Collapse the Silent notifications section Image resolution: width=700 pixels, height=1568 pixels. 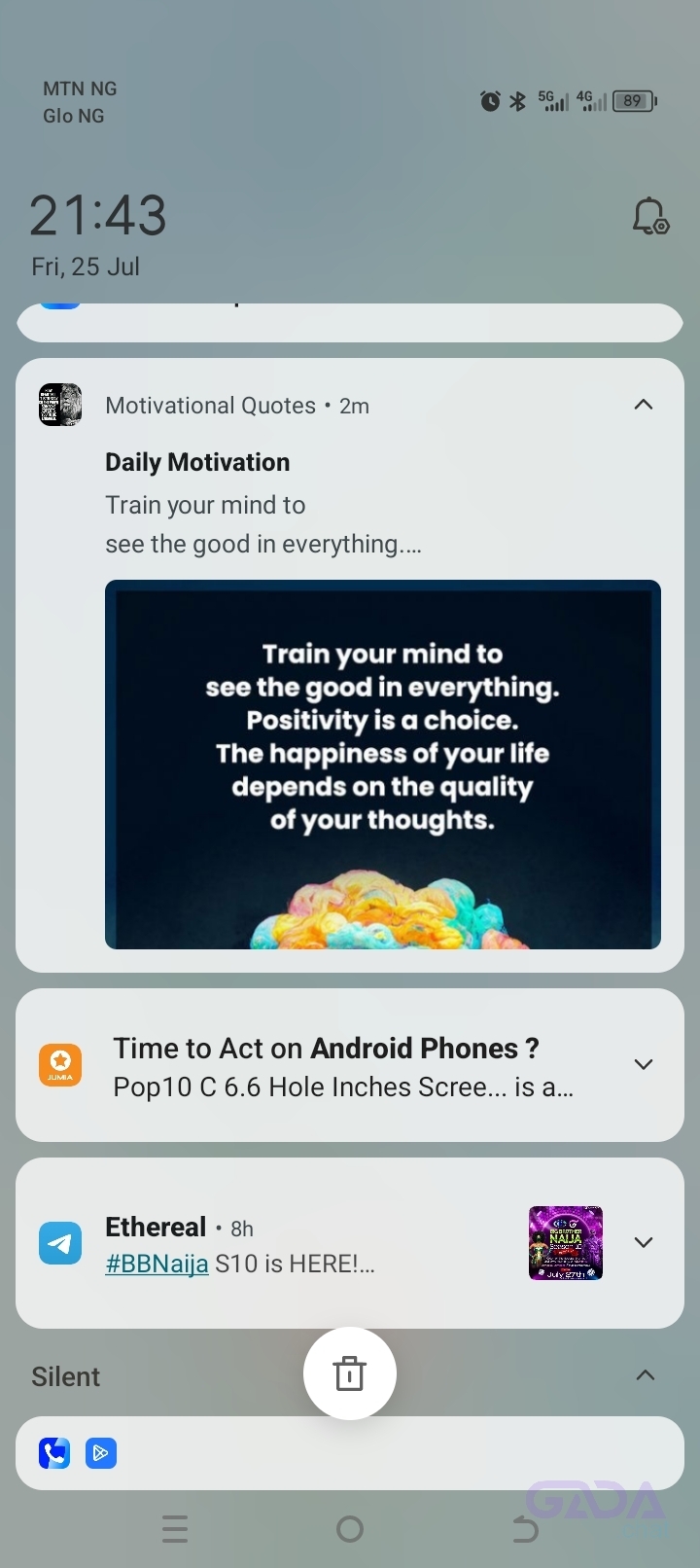click(x=645, y=1375)
